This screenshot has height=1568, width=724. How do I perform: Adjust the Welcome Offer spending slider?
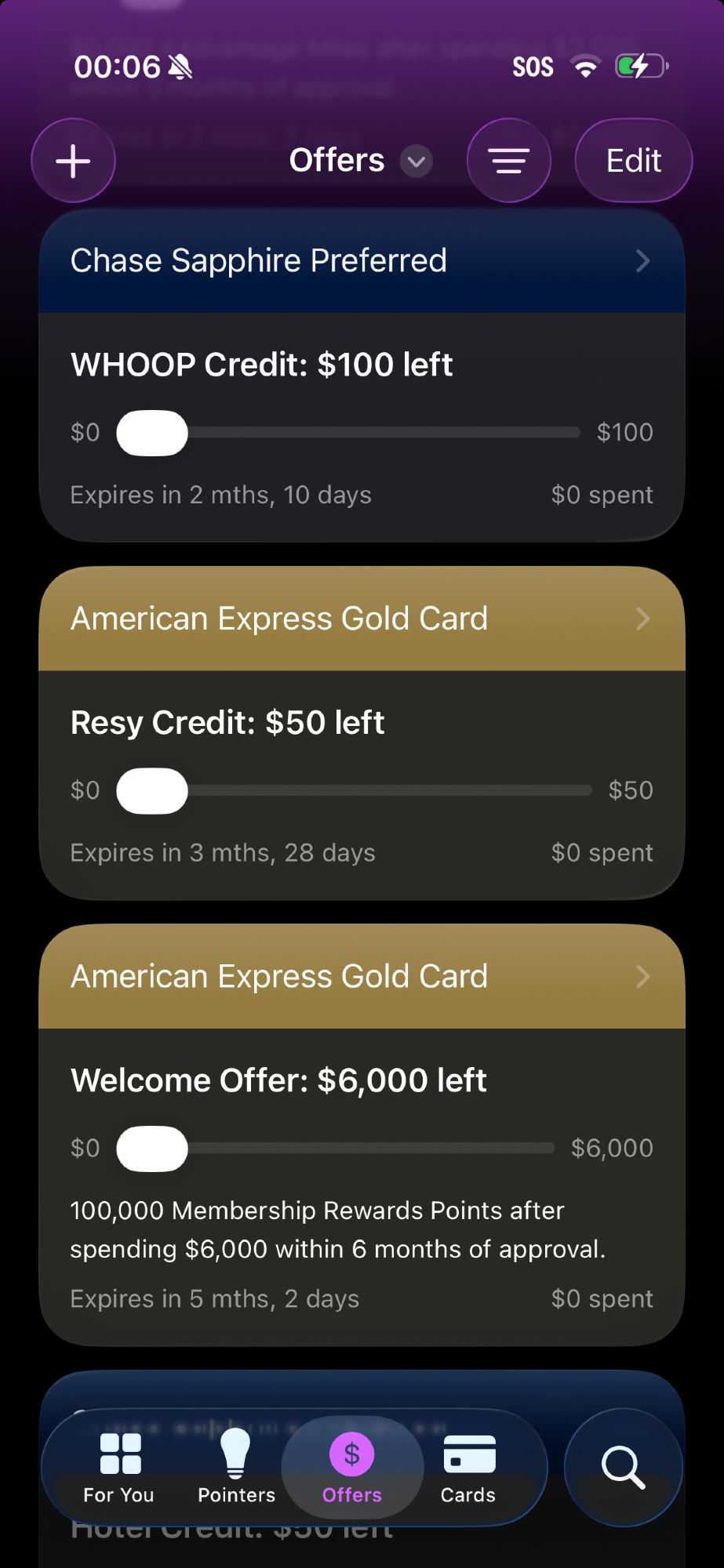[x=152, y=1149]
